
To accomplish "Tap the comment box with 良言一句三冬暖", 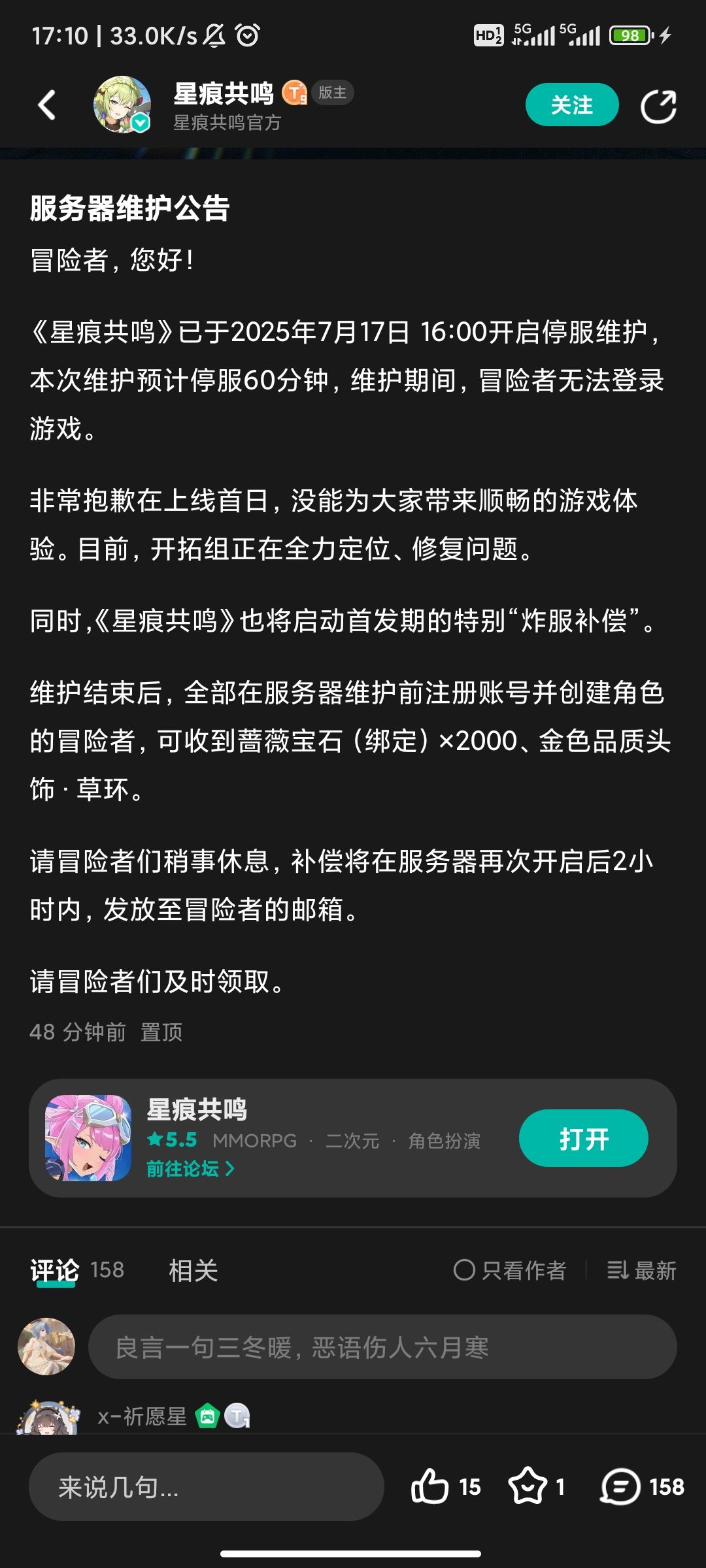I will tap(382, 1347).
